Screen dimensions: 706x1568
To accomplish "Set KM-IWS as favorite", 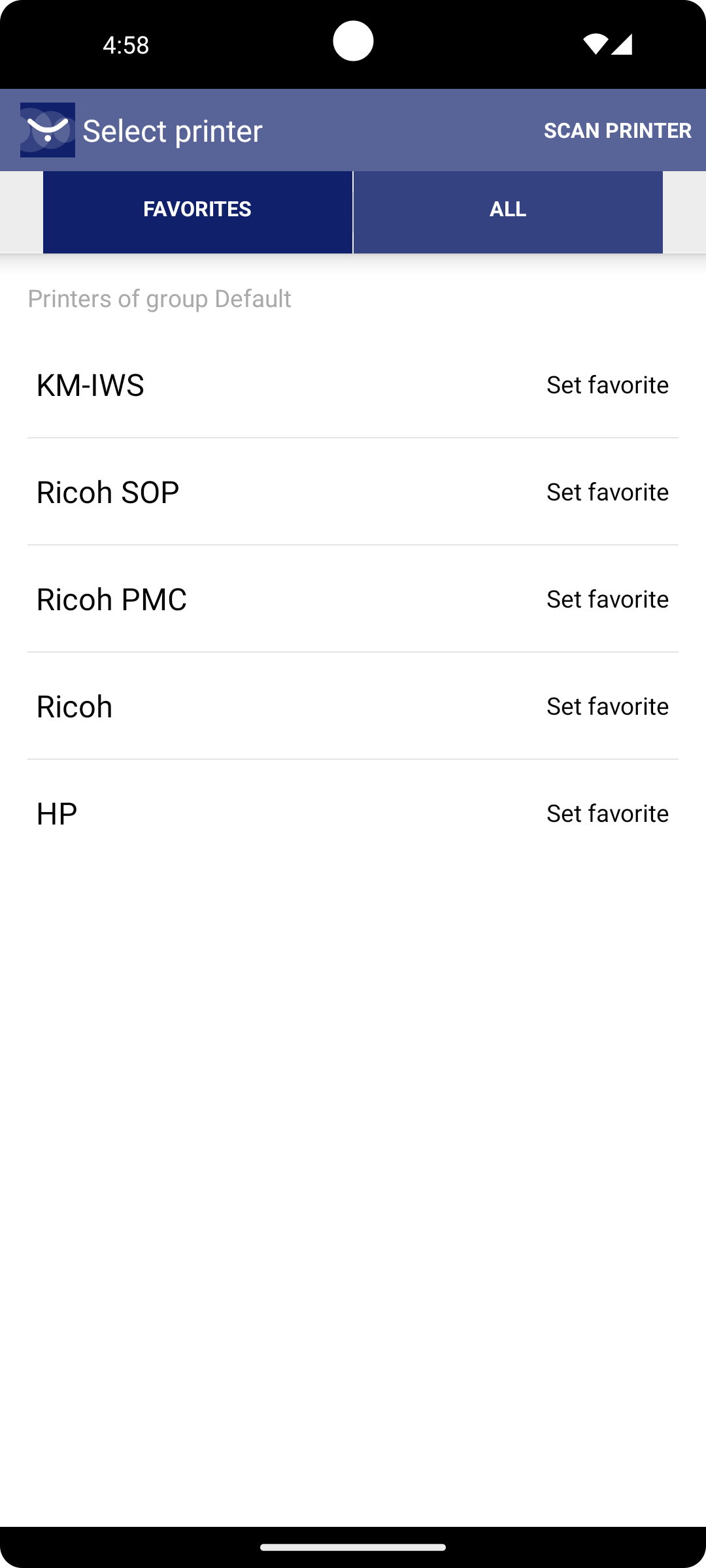I will (607, 385).
